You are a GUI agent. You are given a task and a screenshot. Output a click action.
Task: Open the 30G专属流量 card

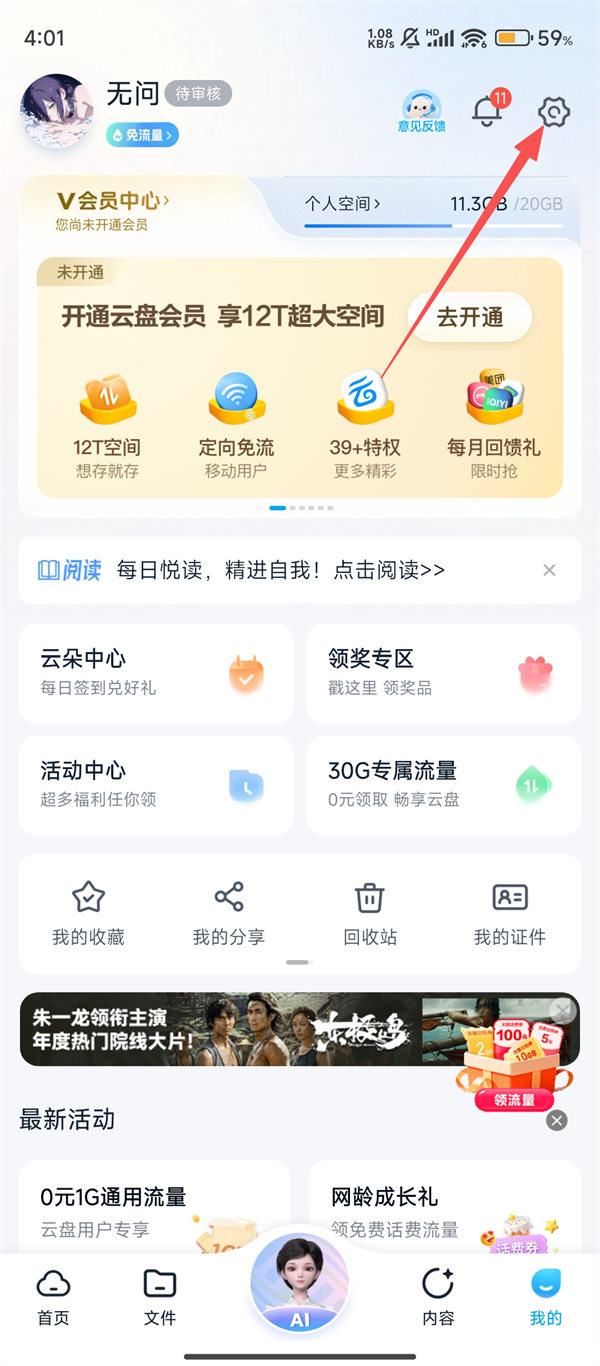(x=443, y=785)
